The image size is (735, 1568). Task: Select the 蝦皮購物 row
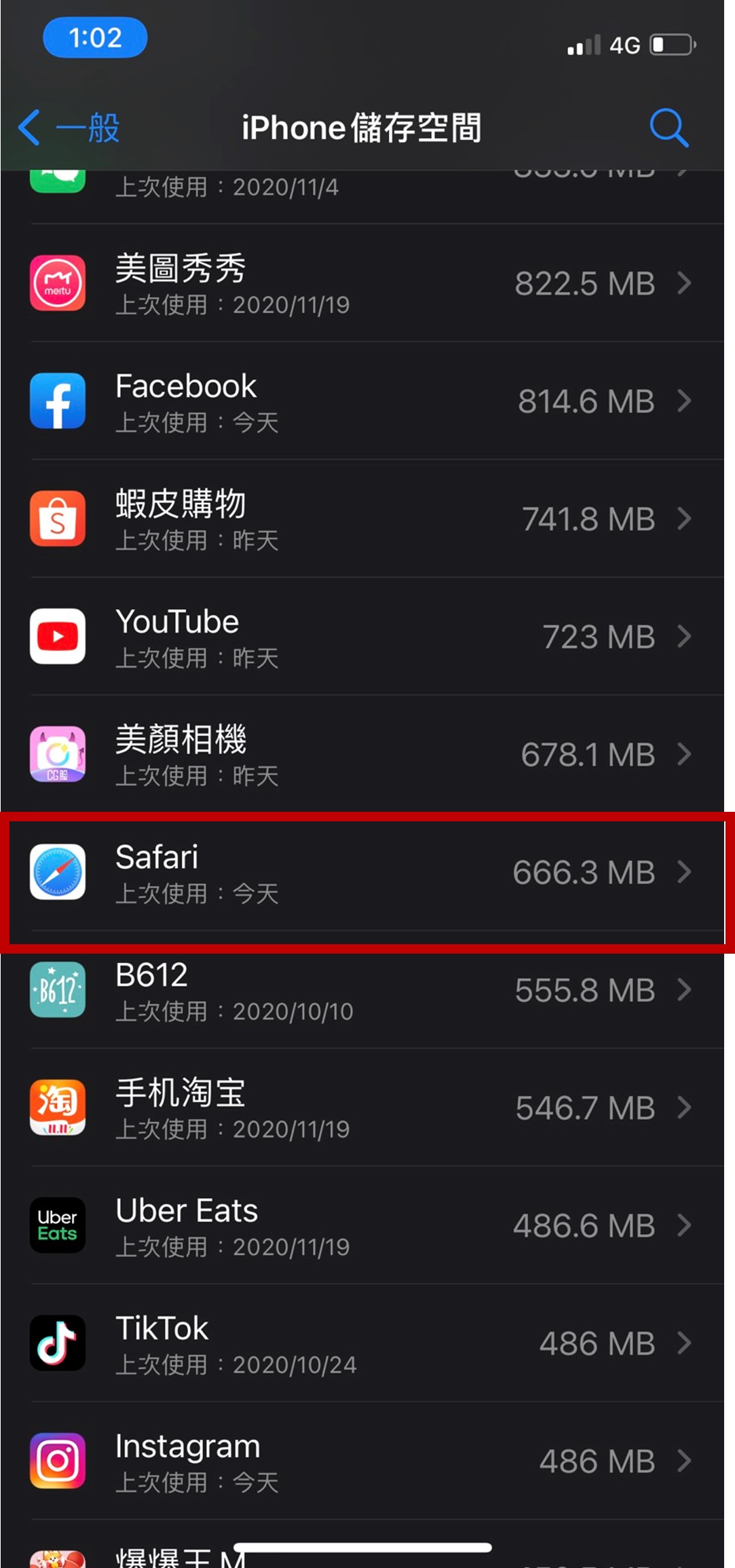(x=366, y=519)
